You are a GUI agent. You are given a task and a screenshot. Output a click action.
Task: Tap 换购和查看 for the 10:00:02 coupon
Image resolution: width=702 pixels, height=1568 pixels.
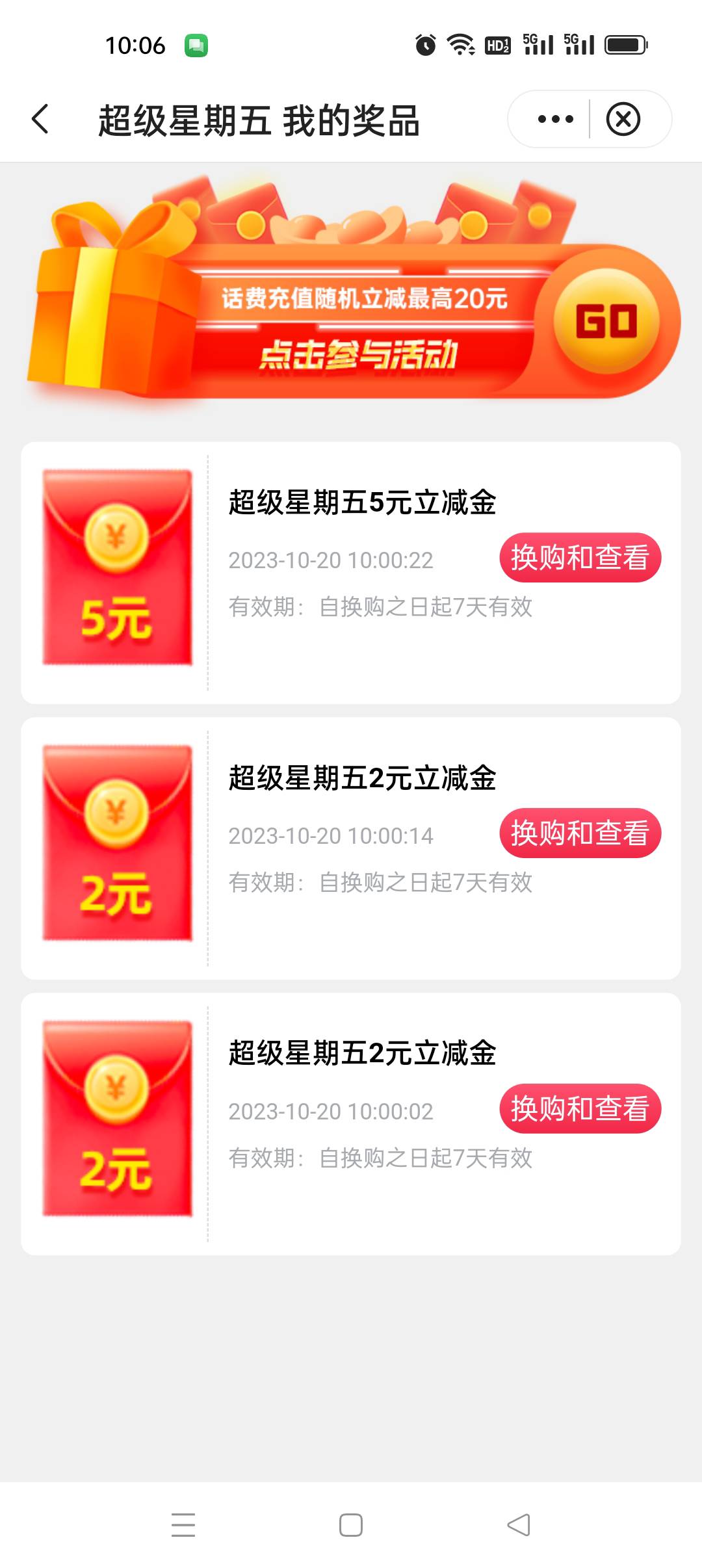580,1109
